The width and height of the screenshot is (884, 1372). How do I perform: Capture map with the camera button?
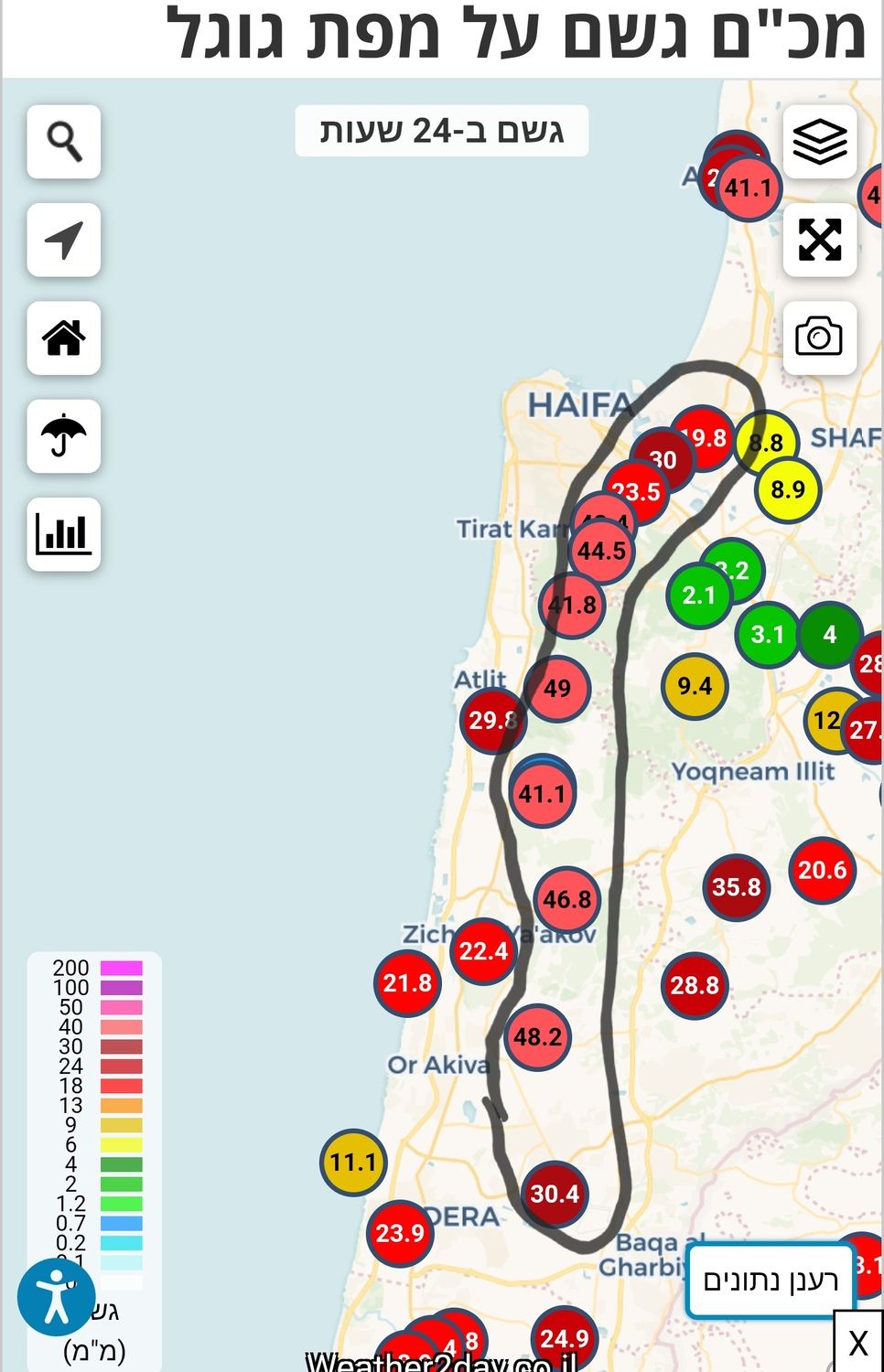point(820,338)
